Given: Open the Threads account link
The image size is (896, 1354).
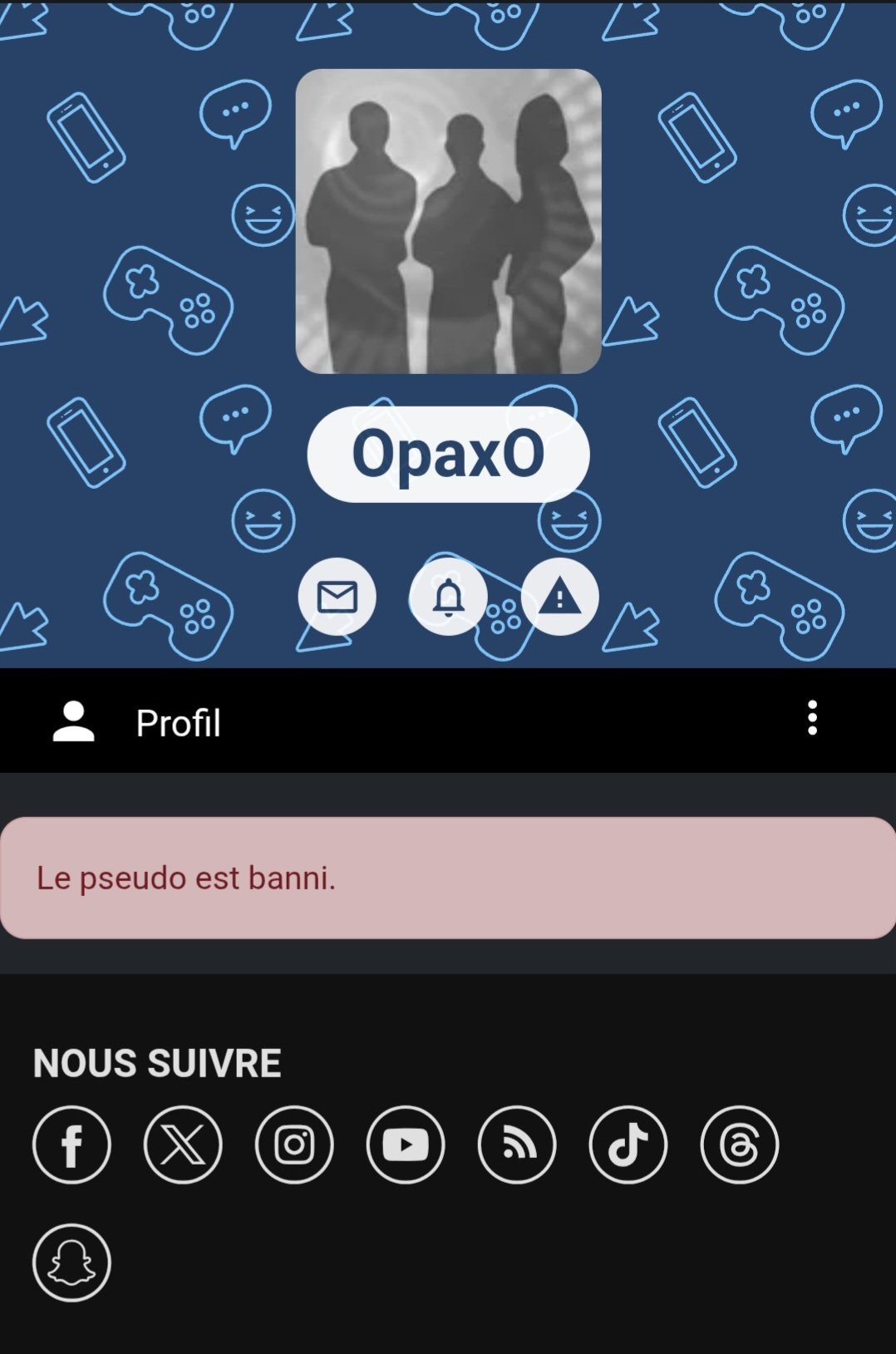Looking at the screenshot, I should (x=740, y=1145).
